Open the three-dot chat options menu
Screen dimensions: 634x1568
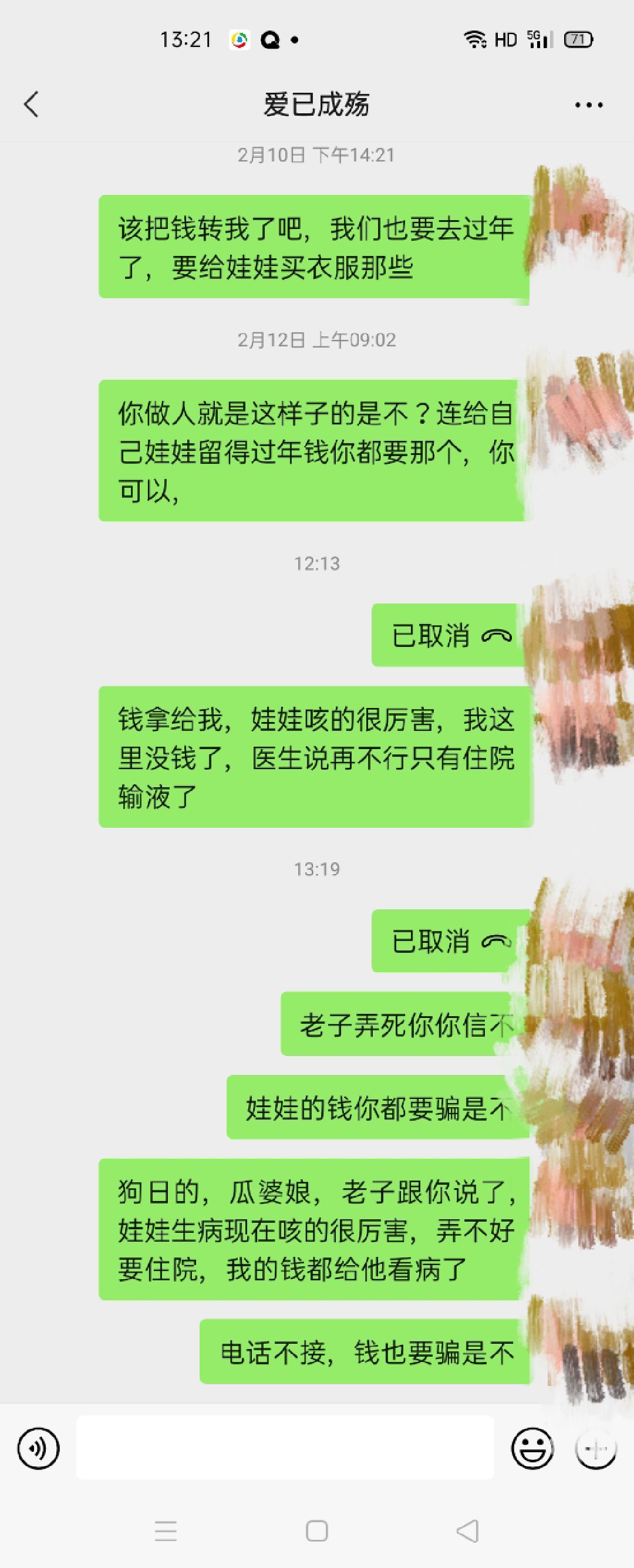[x=588, y=105]
